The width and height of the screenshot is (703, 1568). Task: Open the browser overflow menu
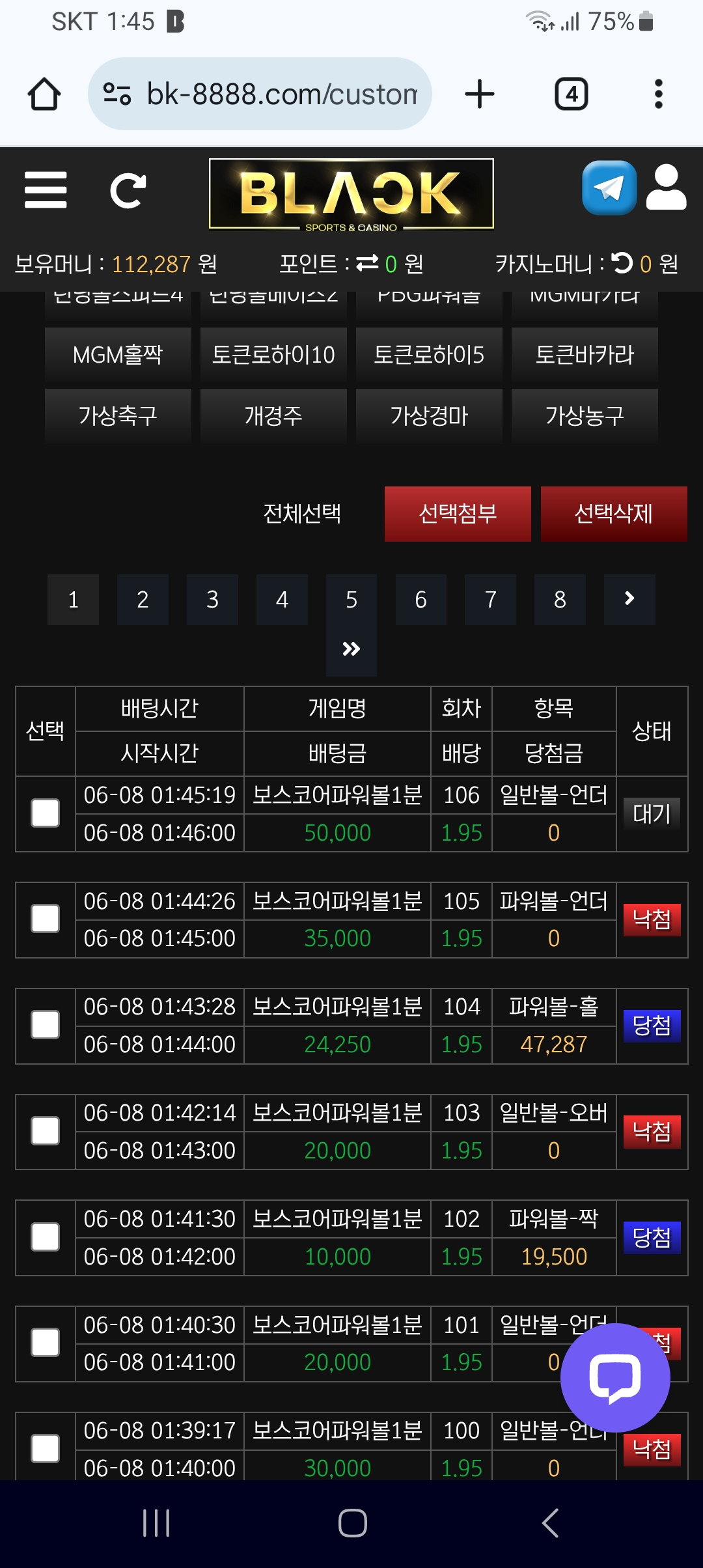point(658,94)
